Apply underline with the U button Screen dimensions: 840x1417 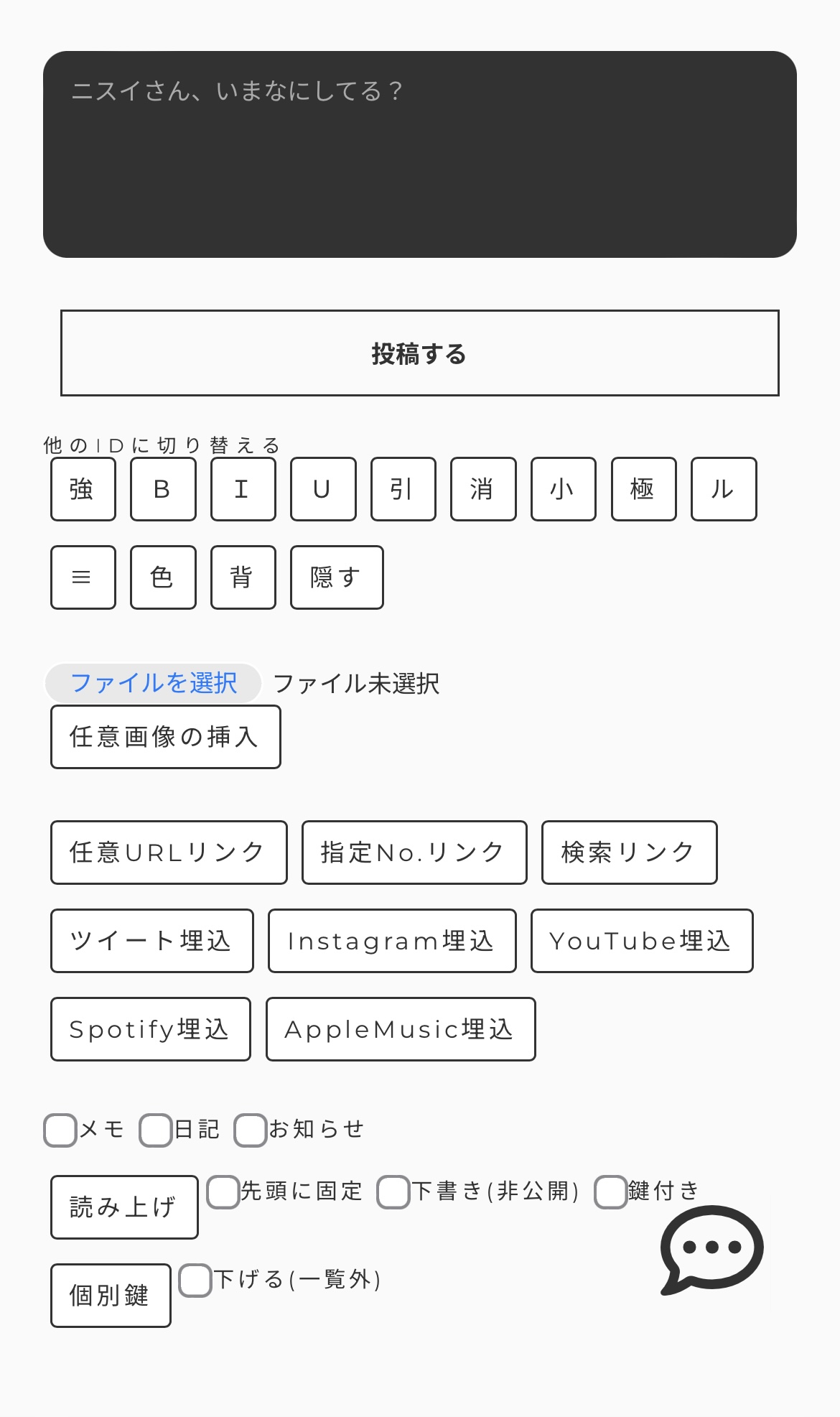coord(322,489)
